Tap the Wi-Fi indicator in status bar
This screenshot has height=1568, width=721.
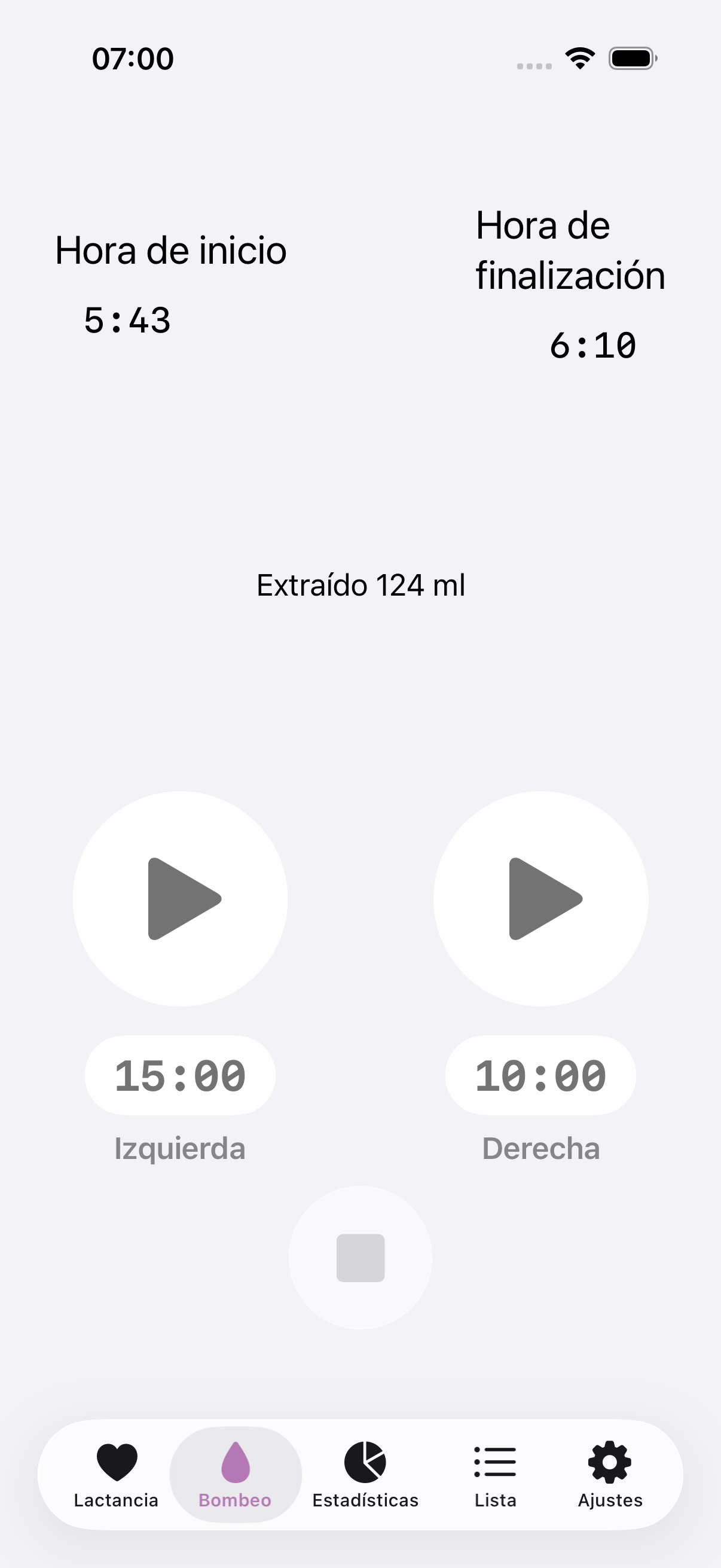tap(579, 57)
